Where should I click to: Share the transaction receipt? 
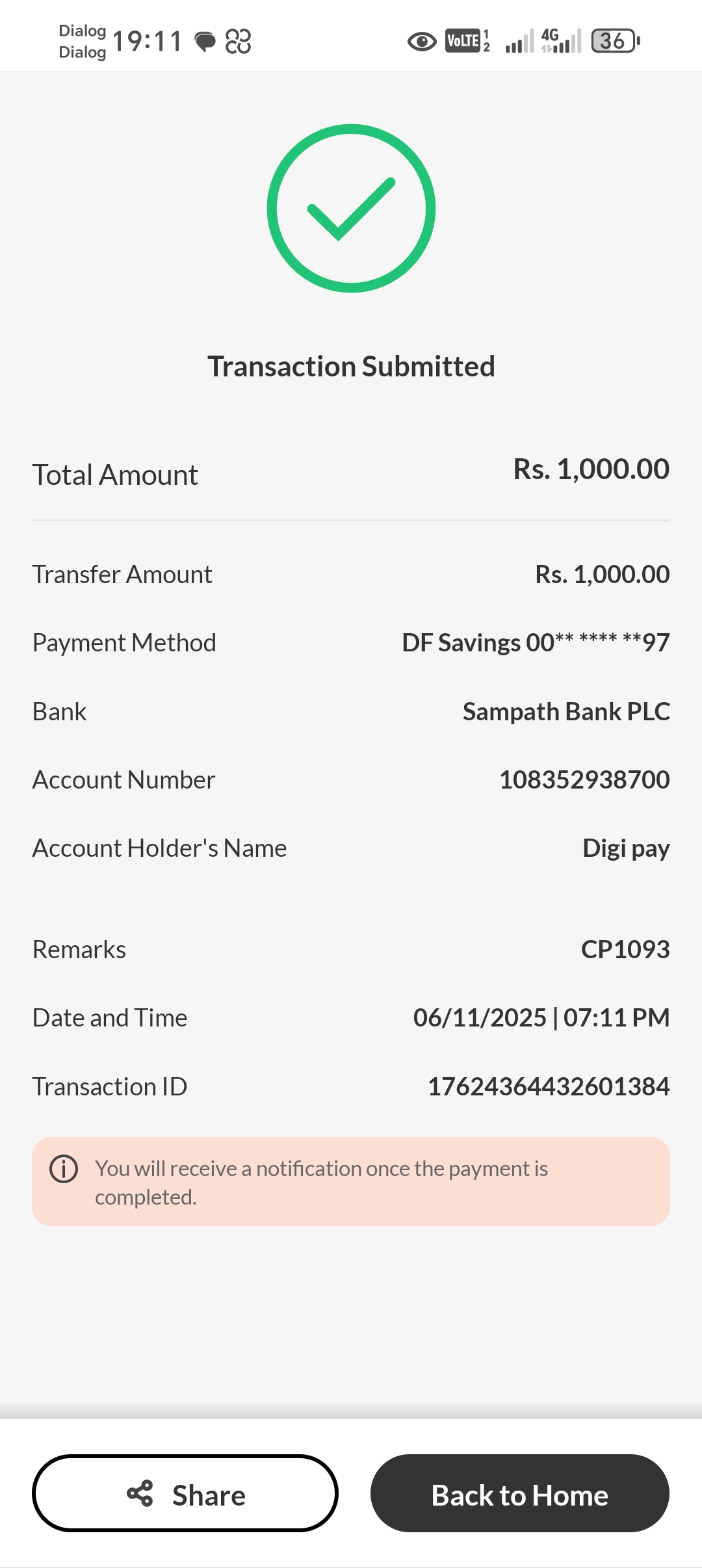[x=185, y=1493]
